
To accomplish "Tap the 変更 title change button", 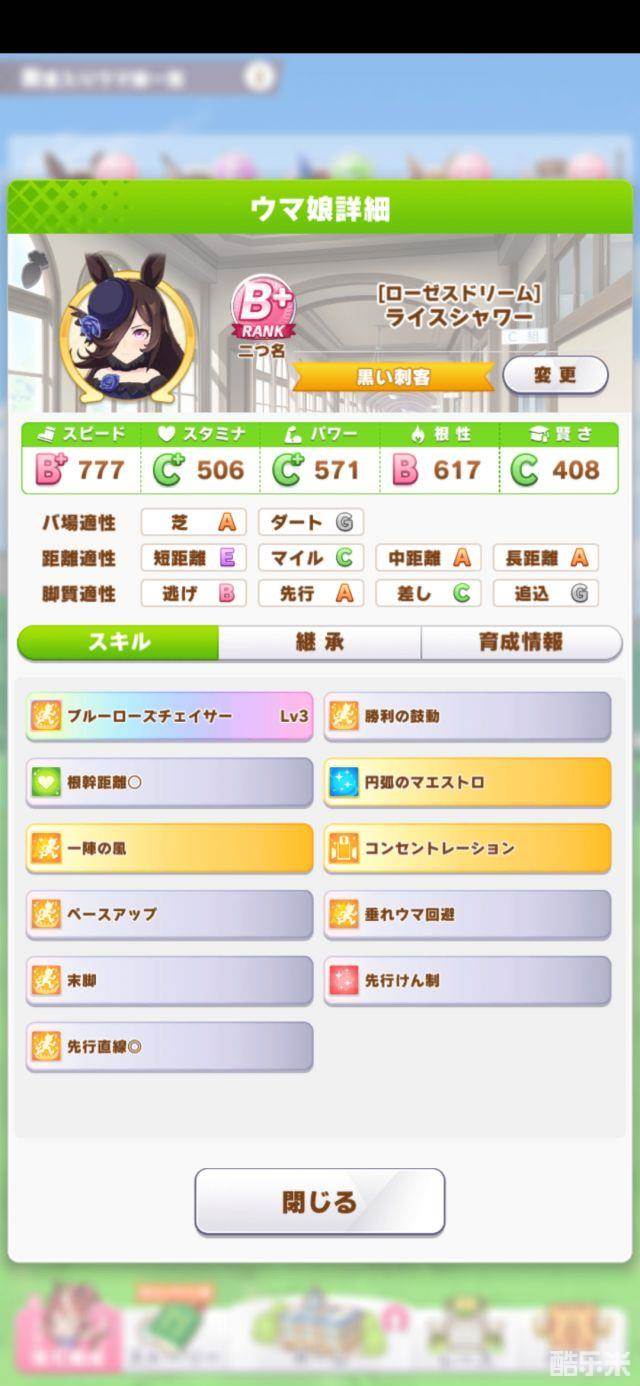I will (554, 375).
